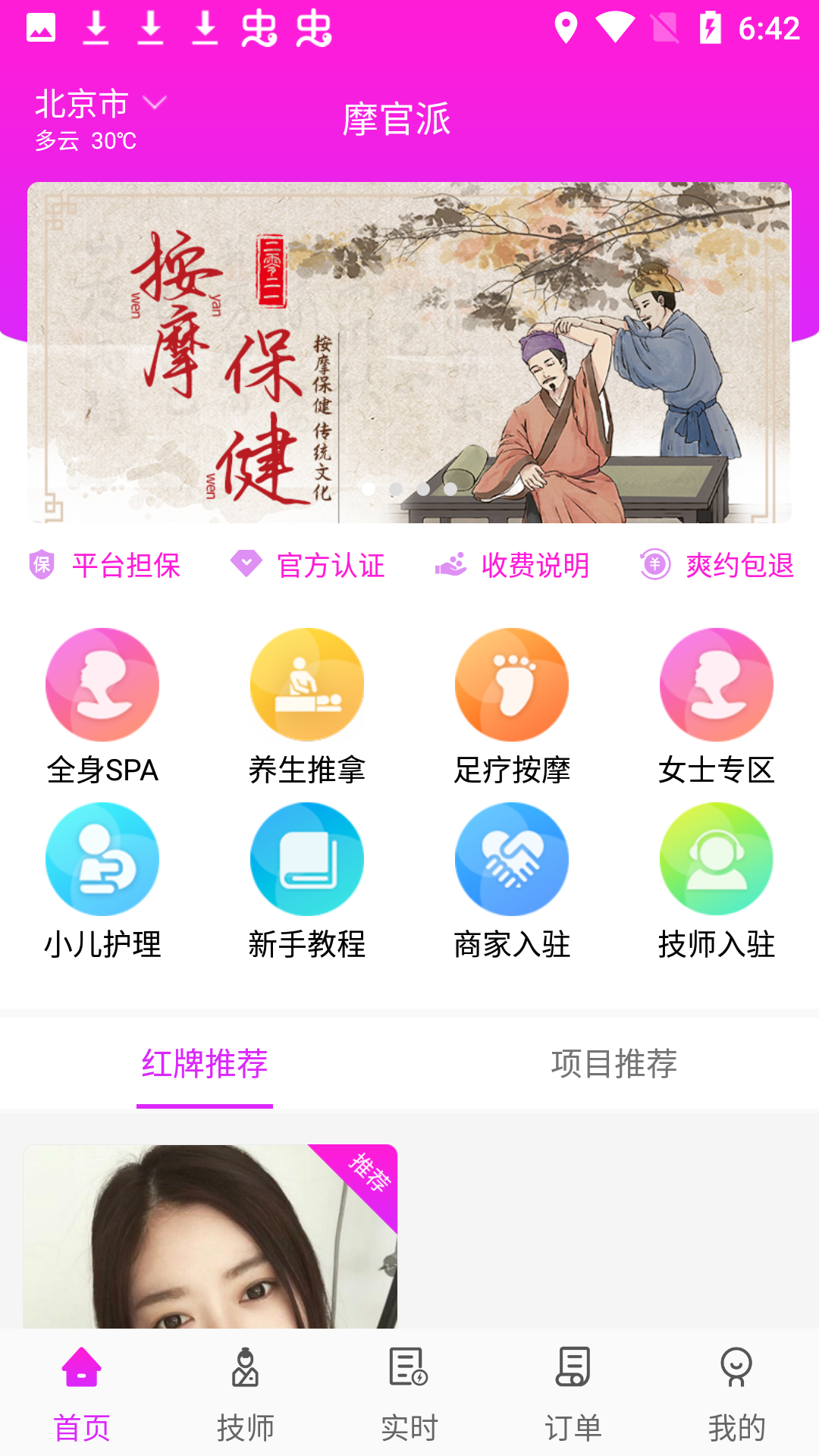
Task: View 官方认证 details
Action: [x=309, y=565]
